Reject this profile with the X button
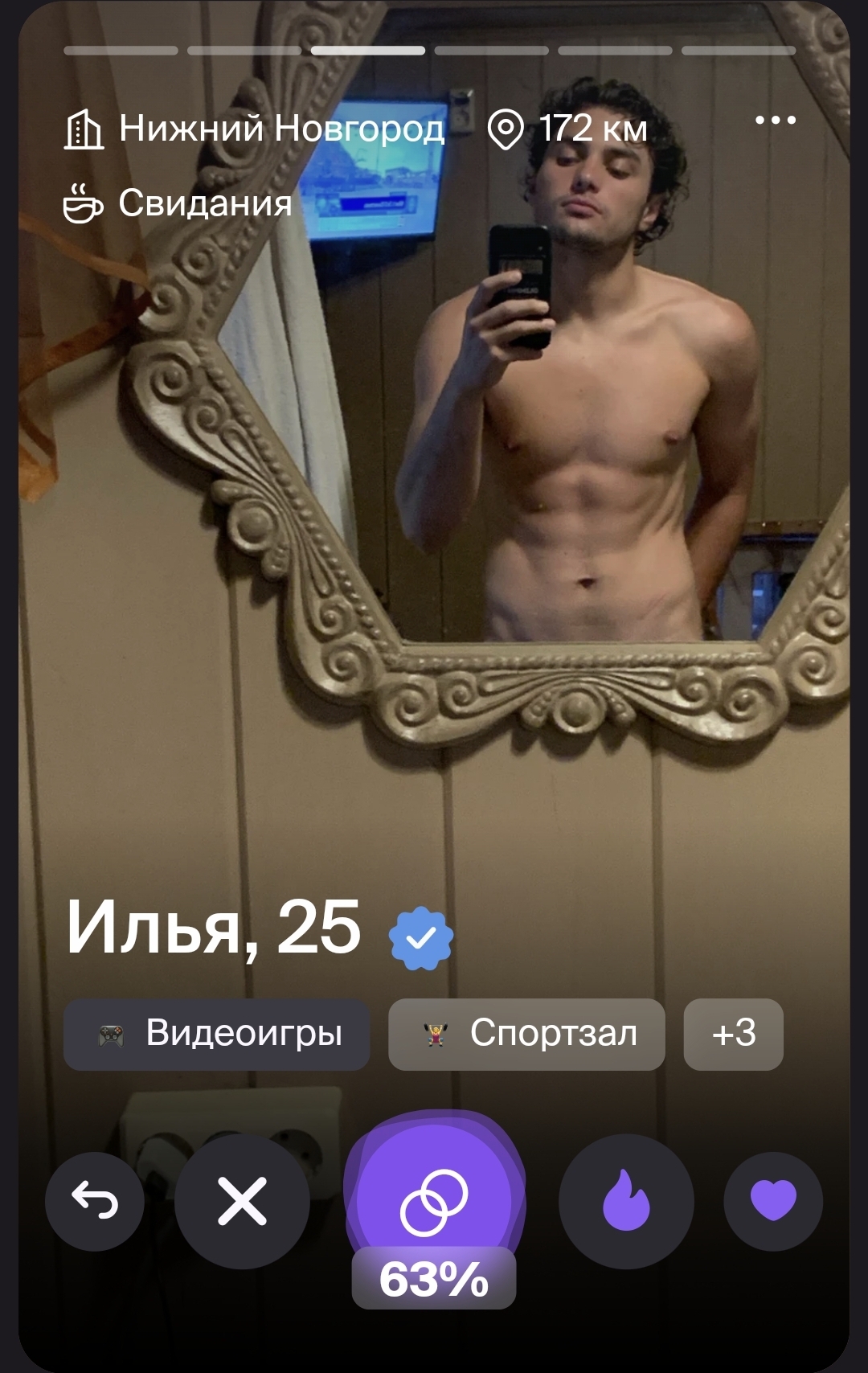868x1373 pixels. 242,1202
